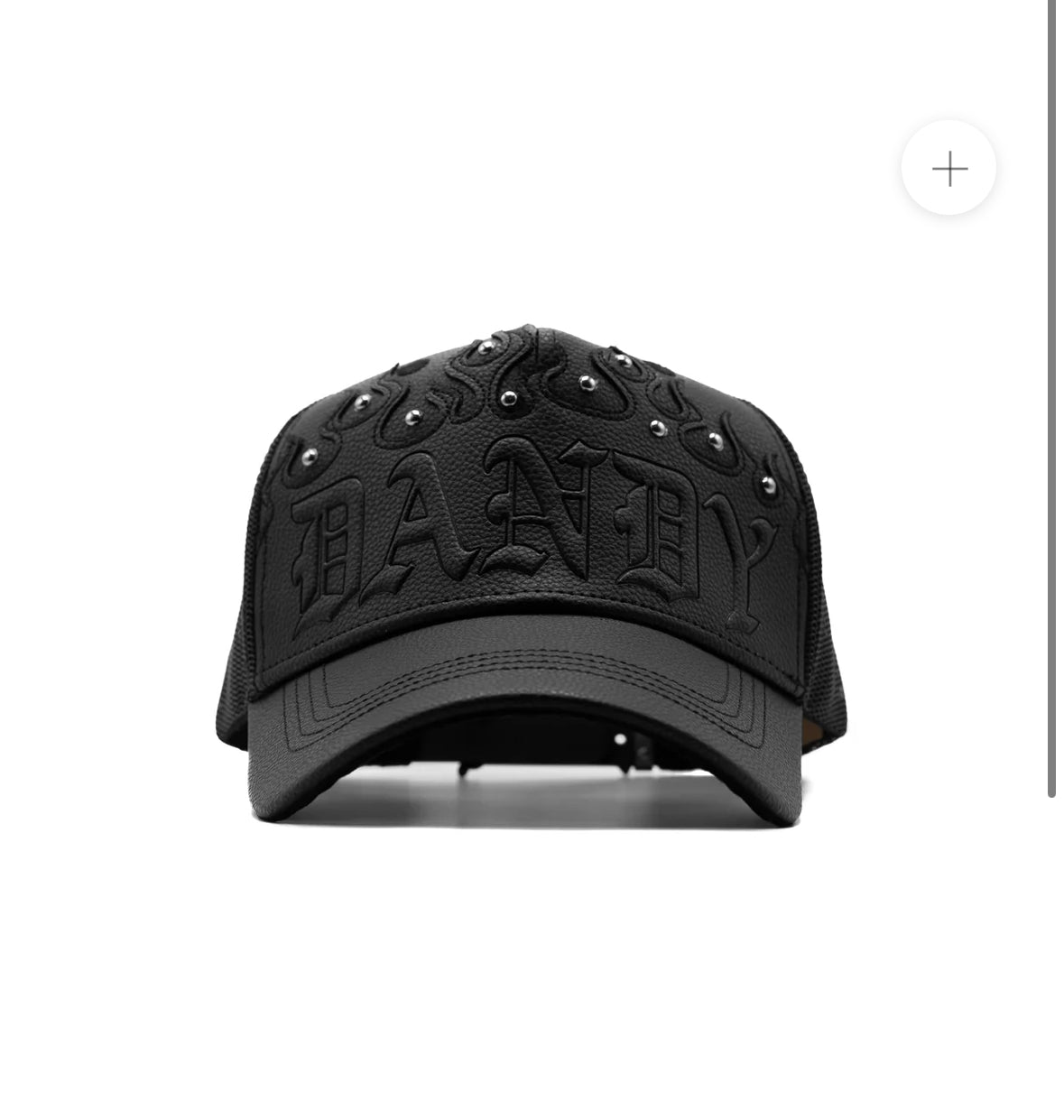The width and height of the screenshot is (1064, 1120).
Task: Tap the plus zoom button
Action: pyautogui.click(x=948, y=169)
